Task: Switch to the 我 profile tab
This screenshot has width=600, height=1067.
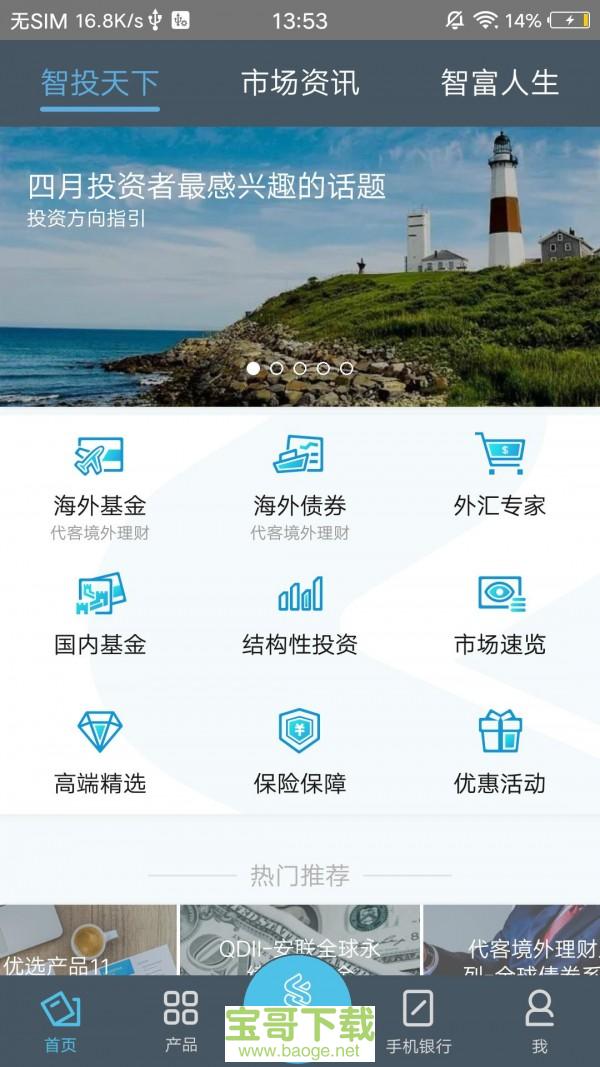Action: (x=539, y=1021)
